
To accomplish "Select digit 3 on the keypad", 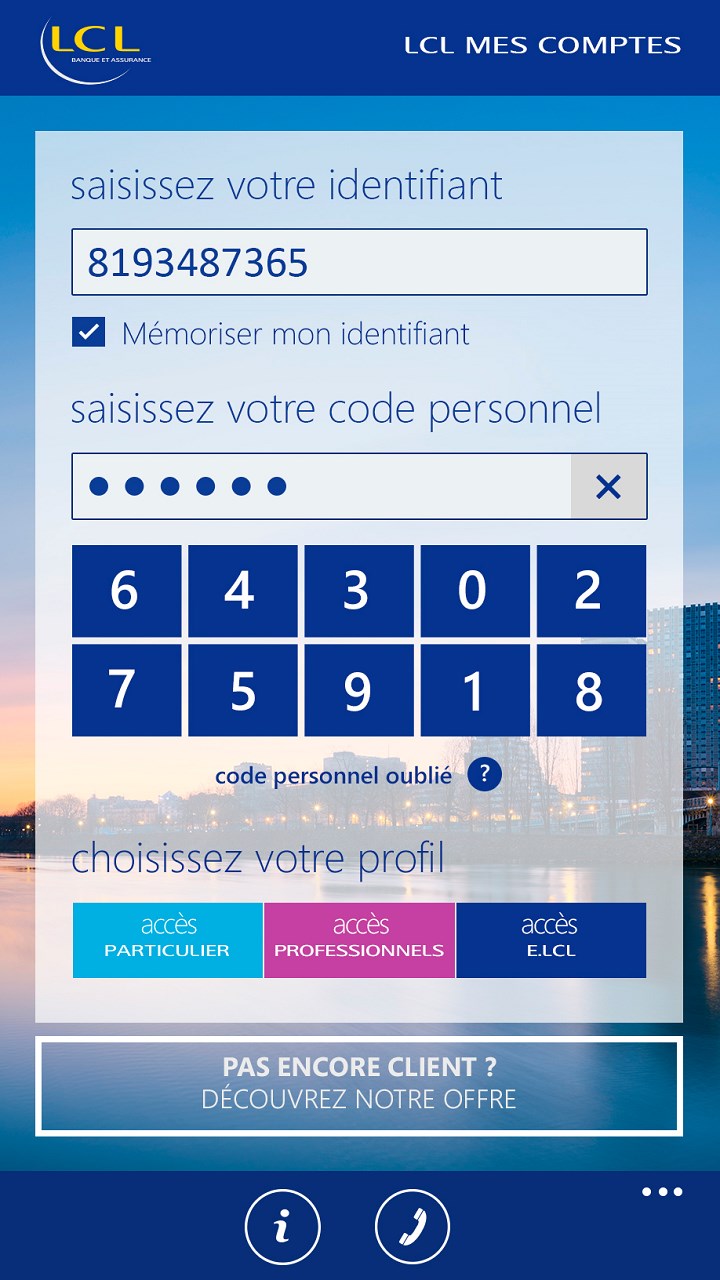I will point(358,591).
